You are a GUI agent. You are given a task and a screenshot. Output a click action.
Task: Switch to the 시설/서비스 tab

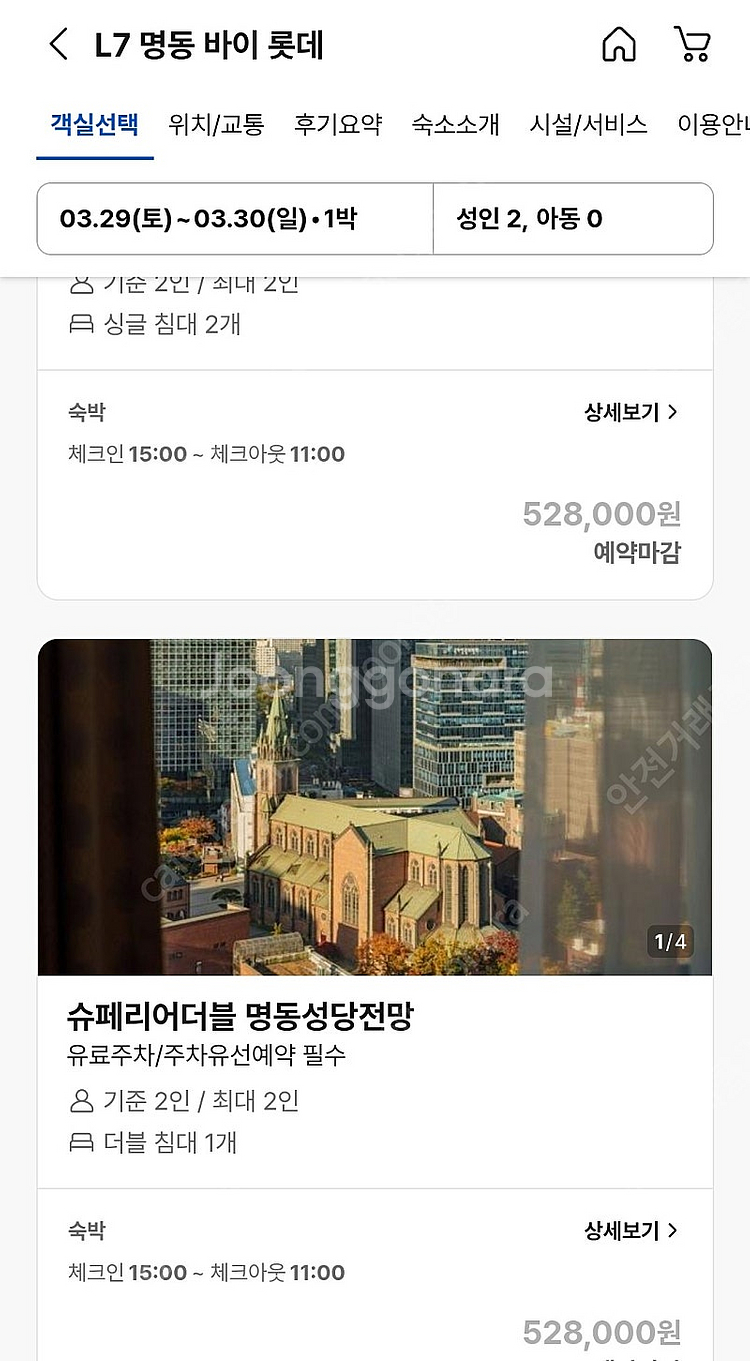tap(589, 125)
